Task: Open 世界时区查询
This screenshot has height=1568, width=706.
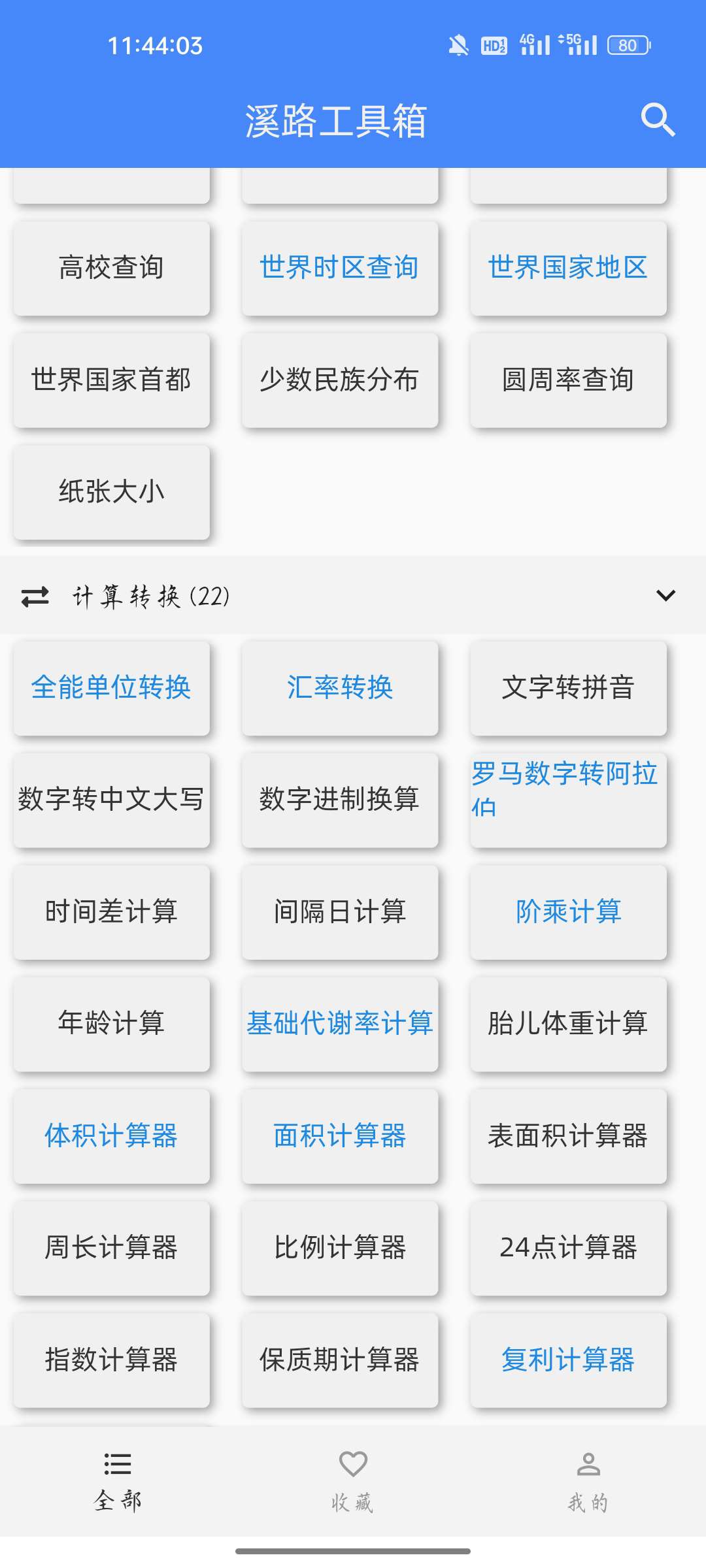Action: click(x=340, y=268)
